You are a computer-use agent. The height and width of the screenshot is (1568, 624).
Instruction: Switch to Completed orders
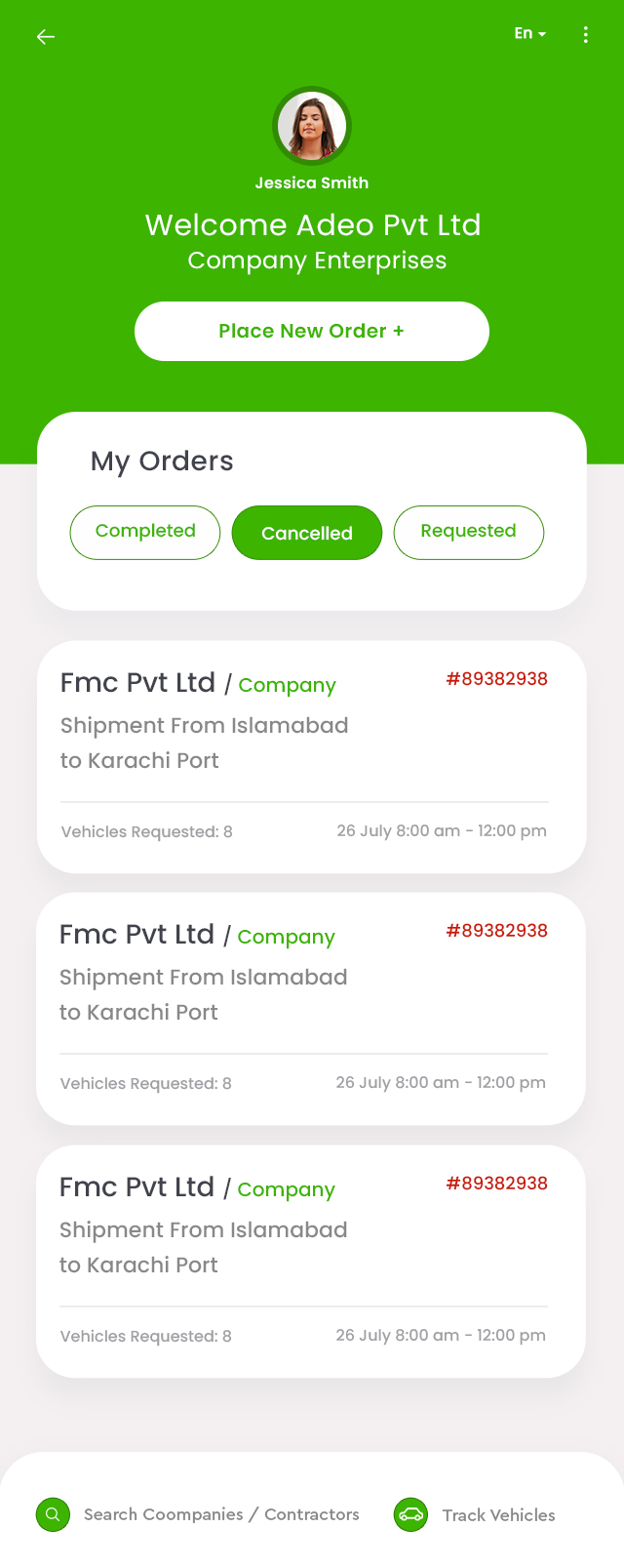(145, 532)
